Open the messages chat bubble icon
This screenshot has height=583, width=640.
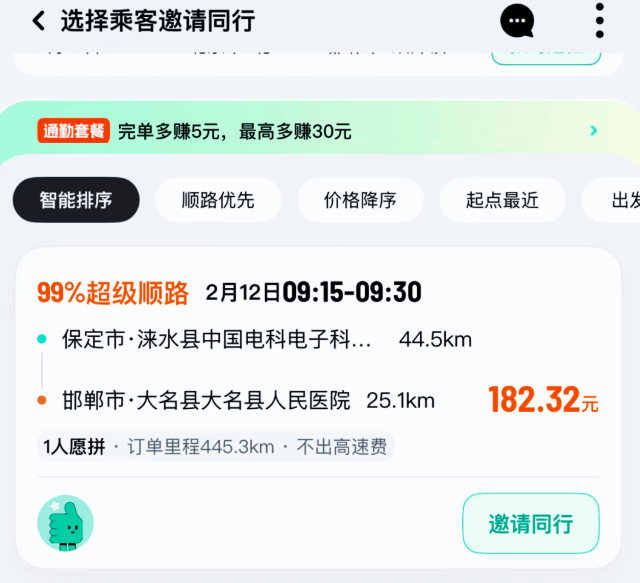tap(517, 20)
